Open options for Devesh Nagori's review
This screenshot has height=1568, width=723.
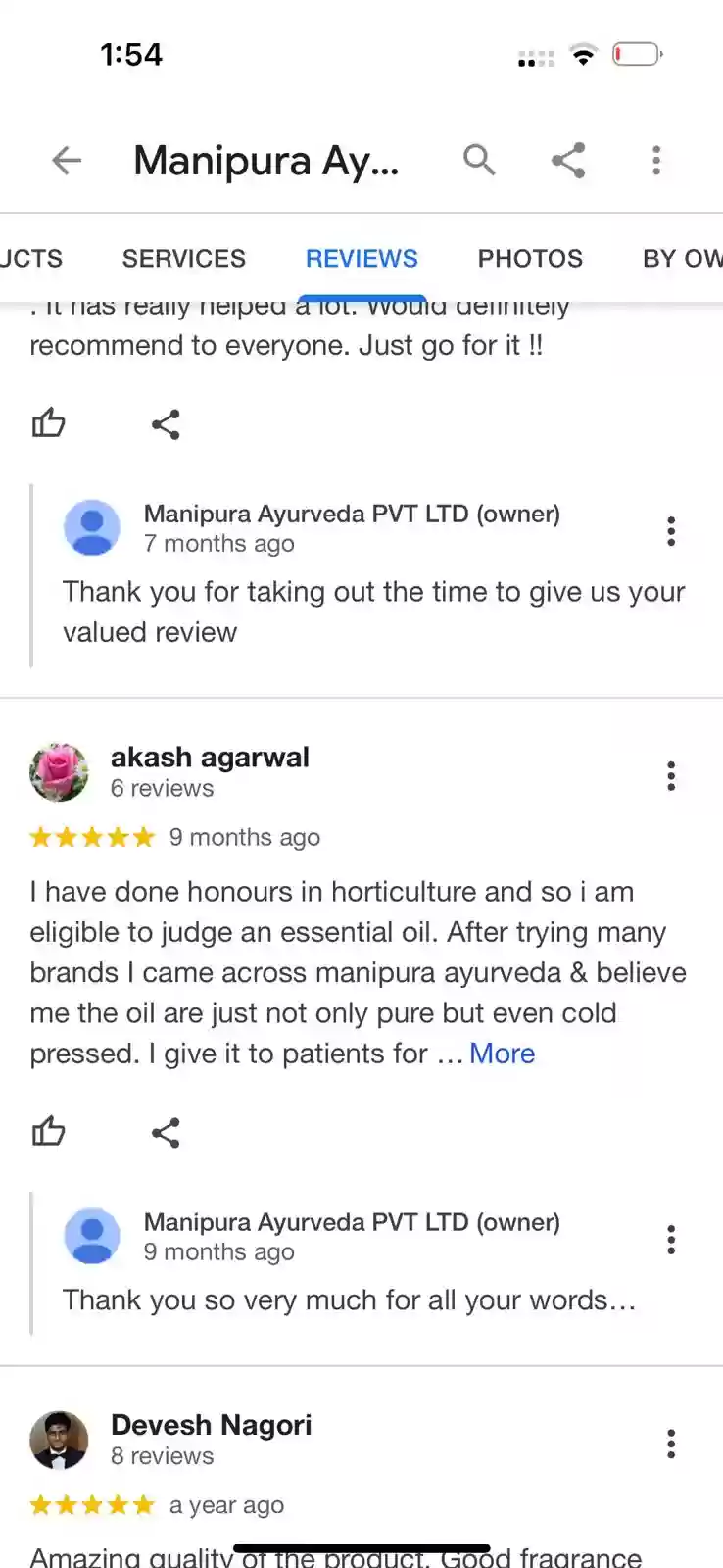click(x=671, y=1444)
